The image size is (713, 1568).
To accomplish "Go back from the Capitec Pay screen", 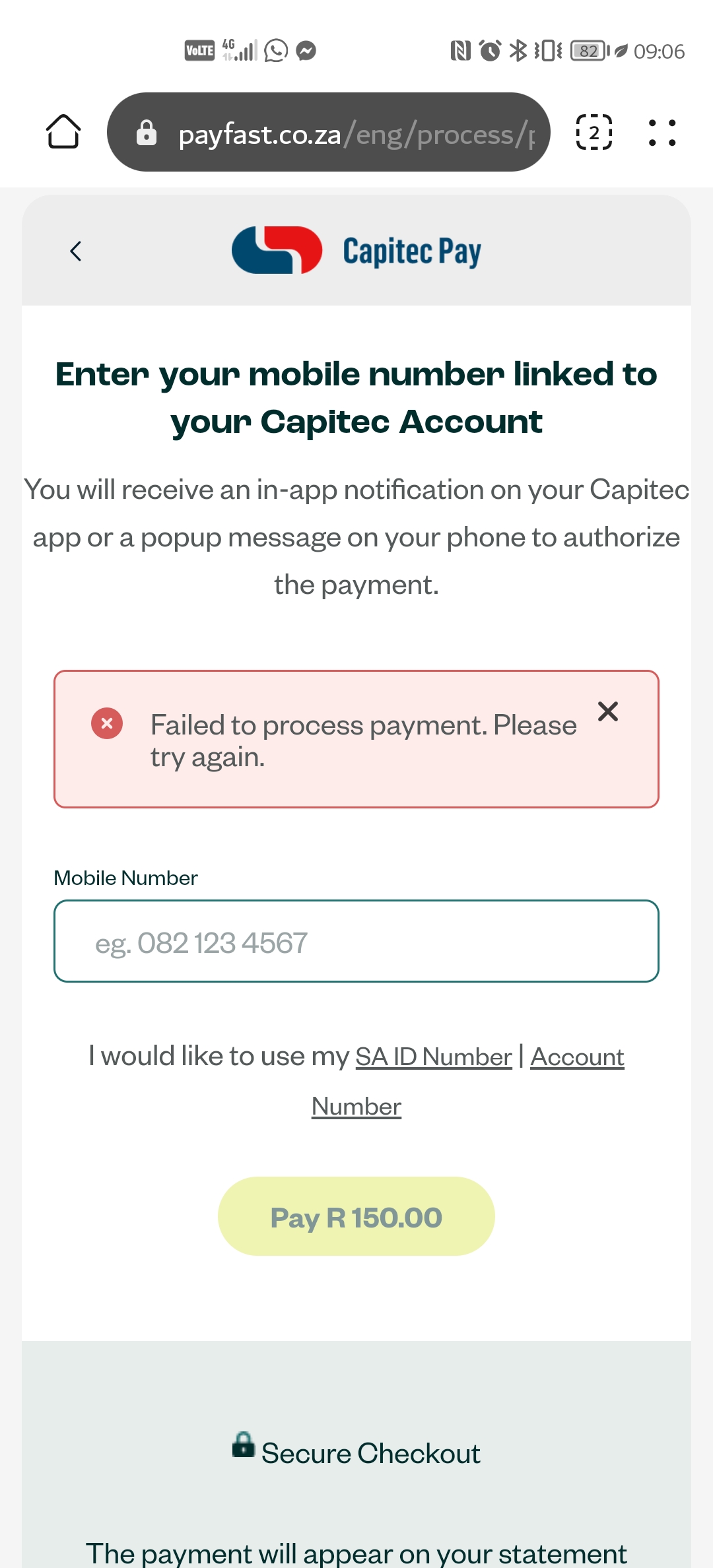I will coord(76,251).
